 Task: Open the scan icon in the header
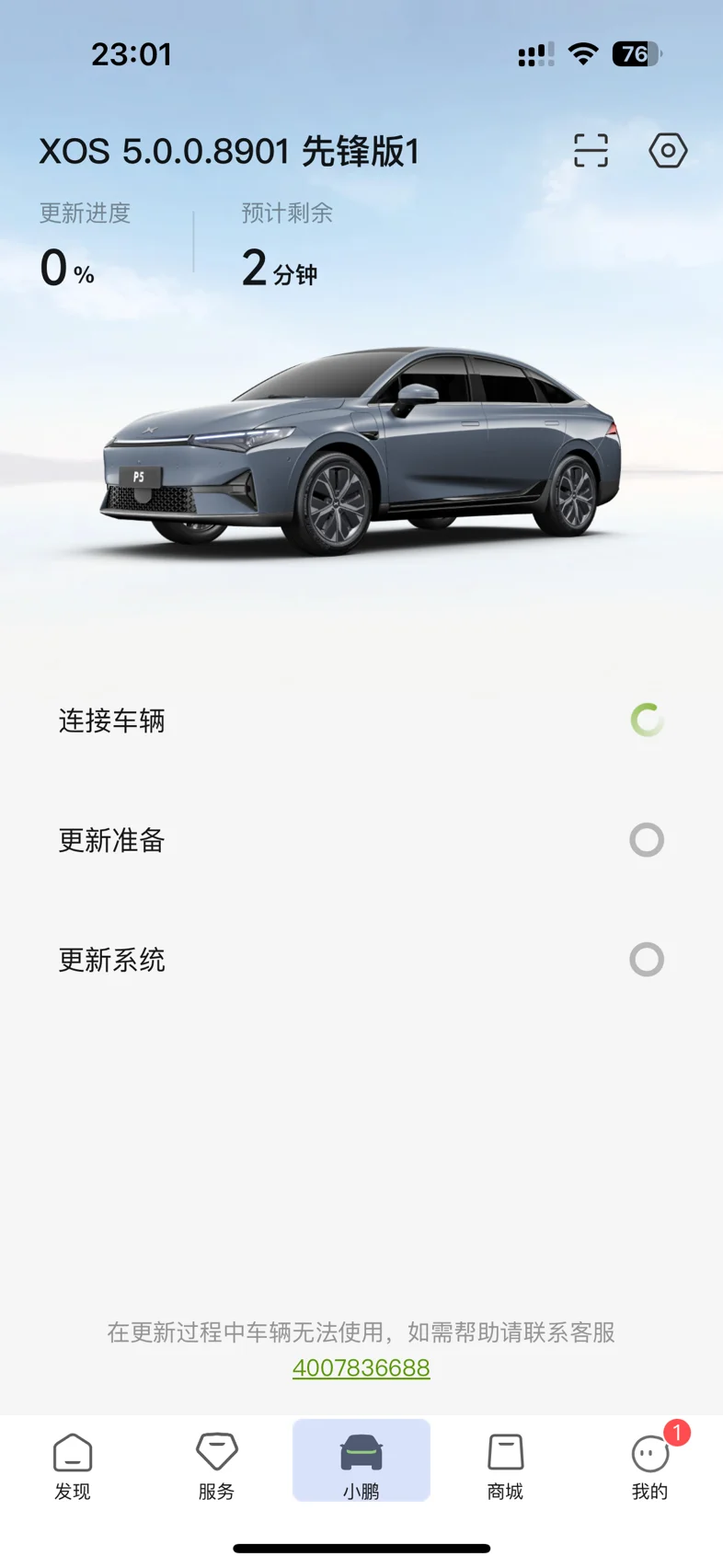[x=591, y=150]
